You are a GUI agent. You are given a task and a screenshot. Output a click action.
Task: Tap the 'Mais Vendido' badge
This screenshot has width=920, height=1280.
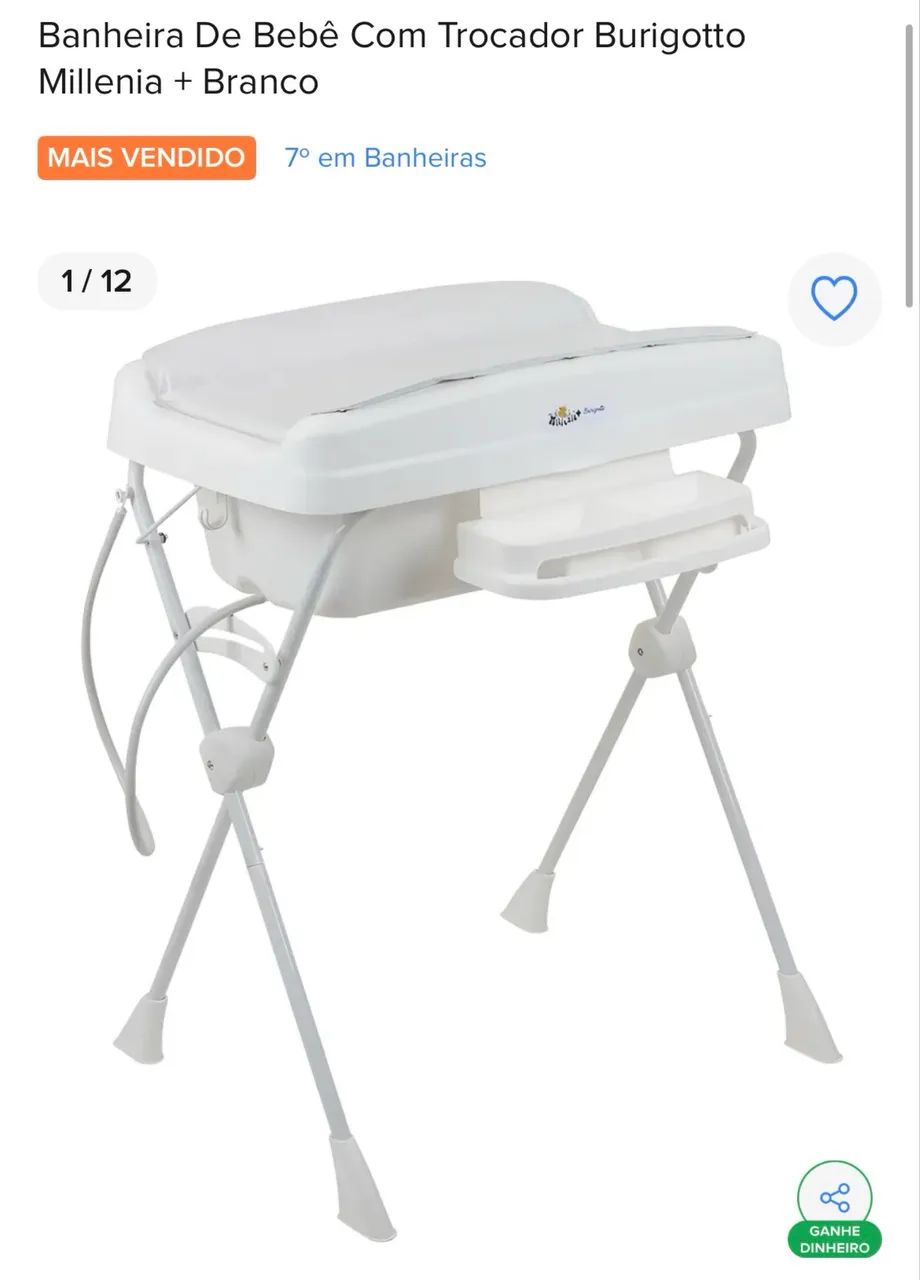(x=146, y=158)
